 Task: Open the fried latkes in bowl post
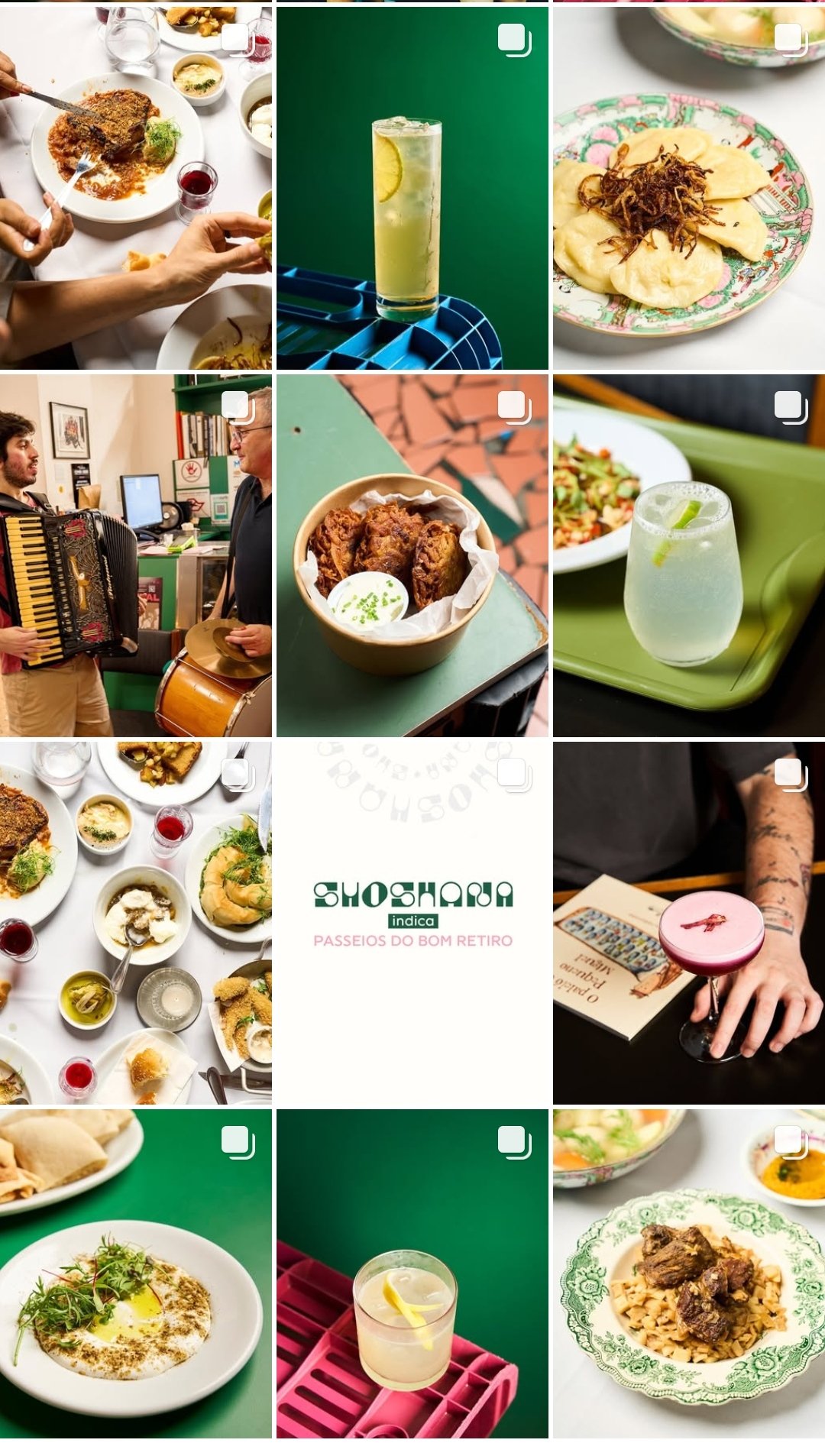[412, 555]
